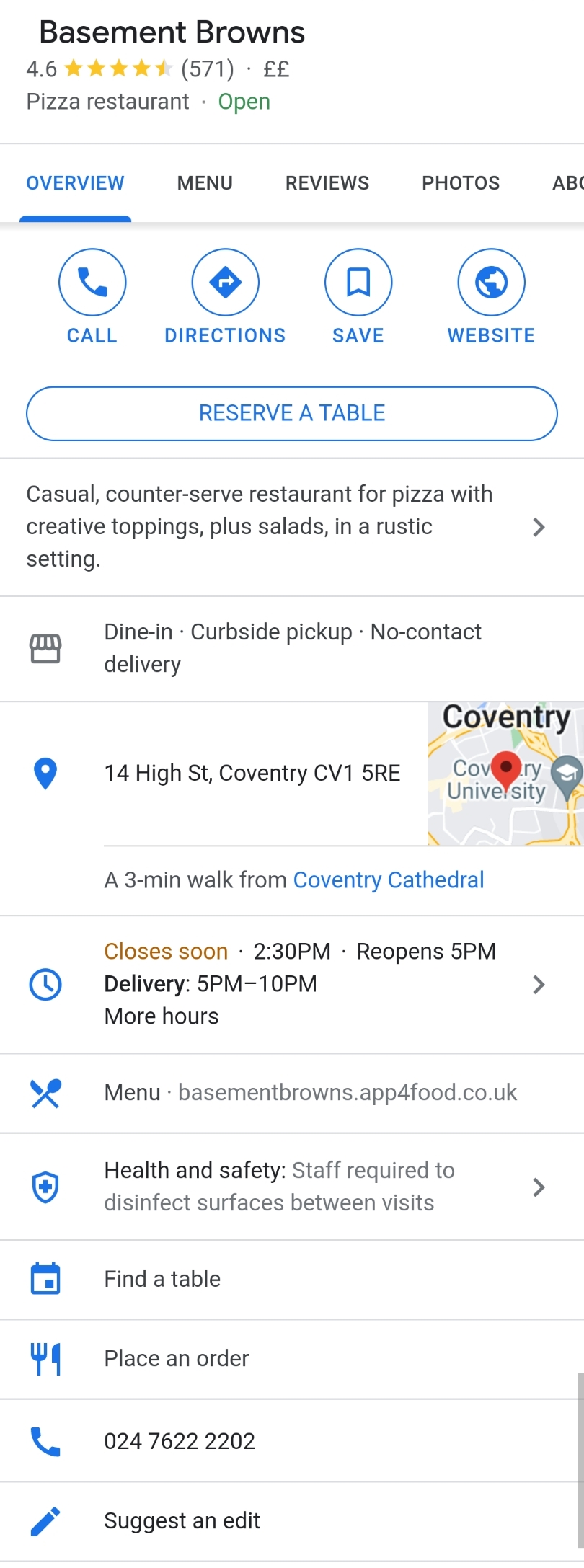The width and height of the screenshot is (584, 1568).
Task: Select the Overview tab
Action: (x=75, y=183)
